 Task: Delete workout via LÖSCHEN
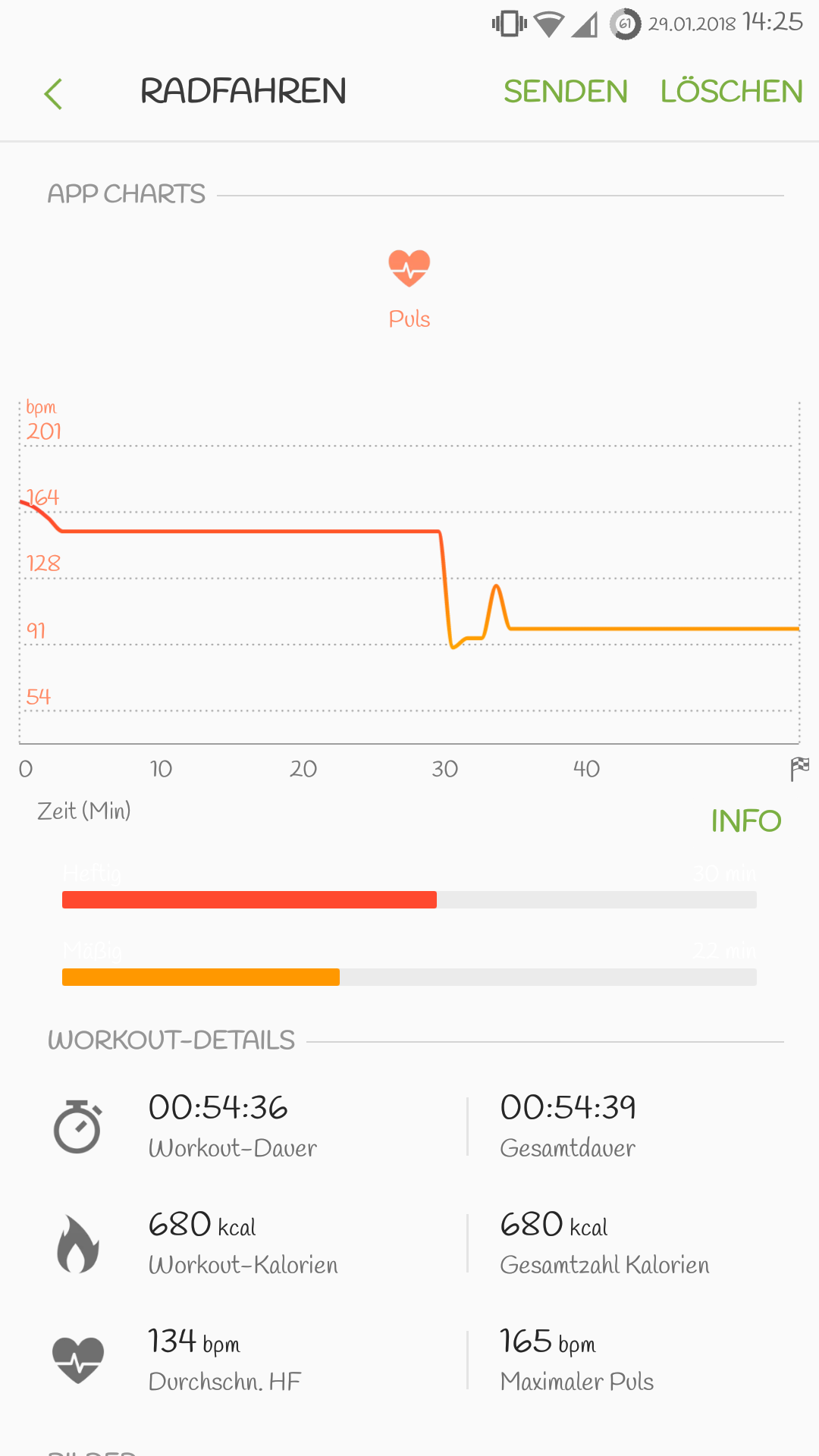(730, 92)
